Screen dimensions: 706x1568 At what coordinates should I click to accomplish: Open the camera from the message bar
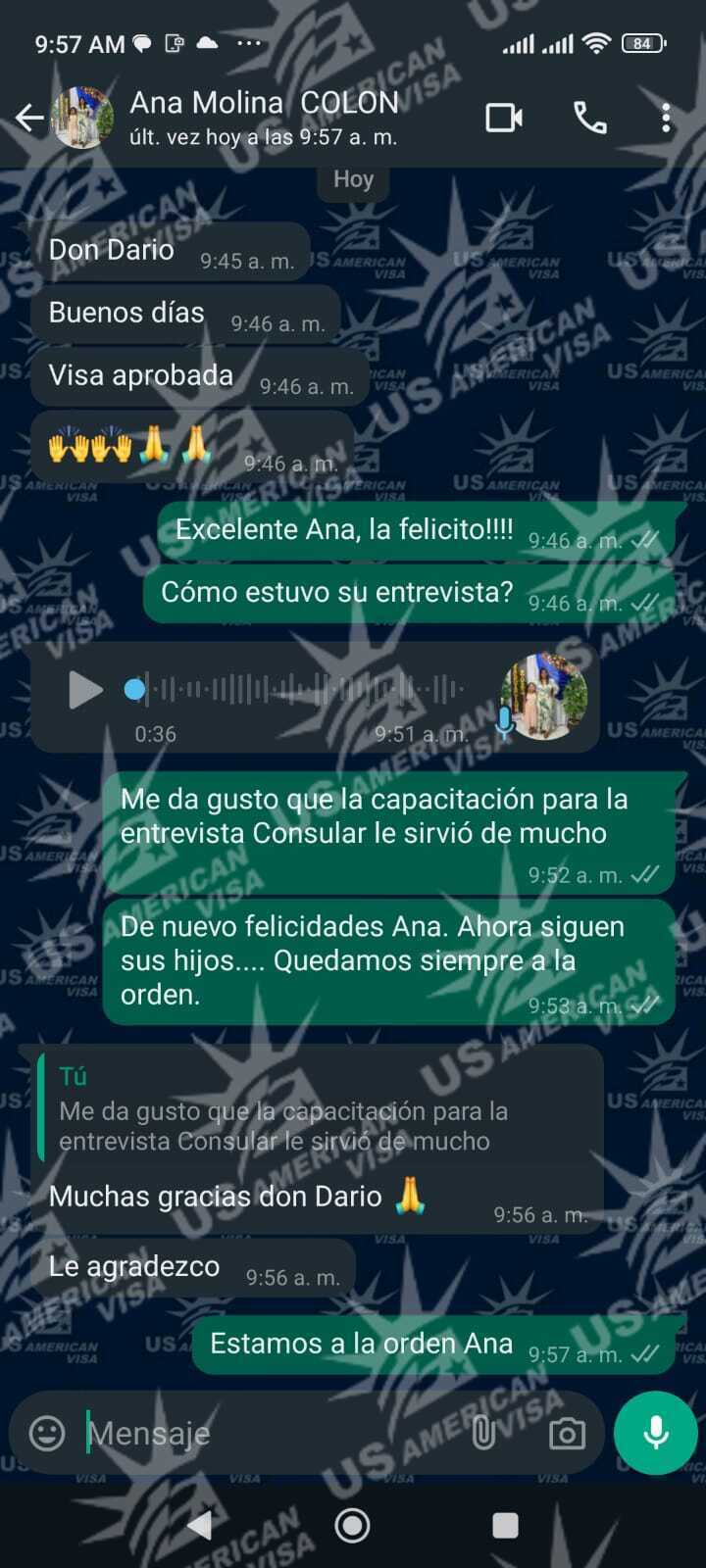[567, 1434]
